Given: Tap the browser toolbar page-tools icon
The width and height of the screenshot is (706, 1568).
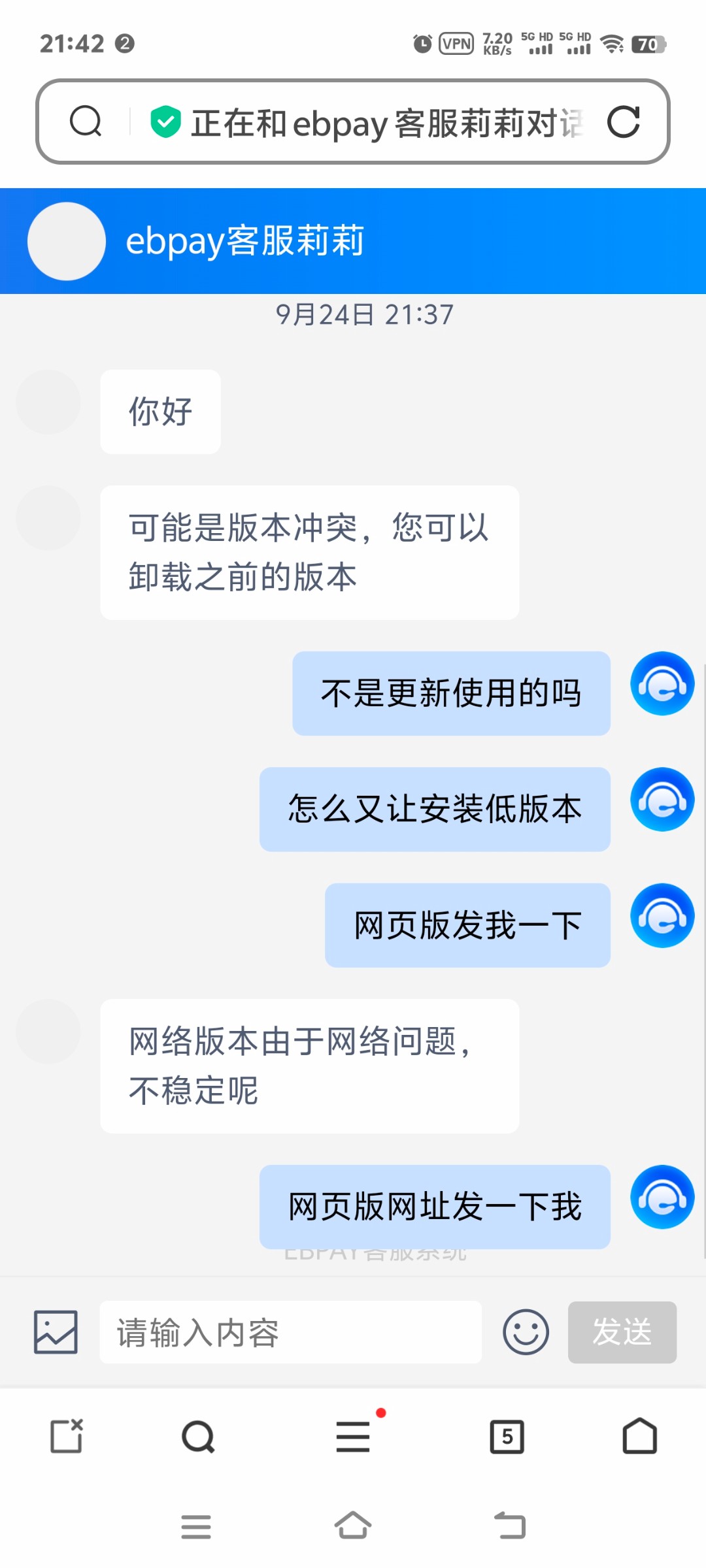Looking at the screenshot, I should 67,1436.
